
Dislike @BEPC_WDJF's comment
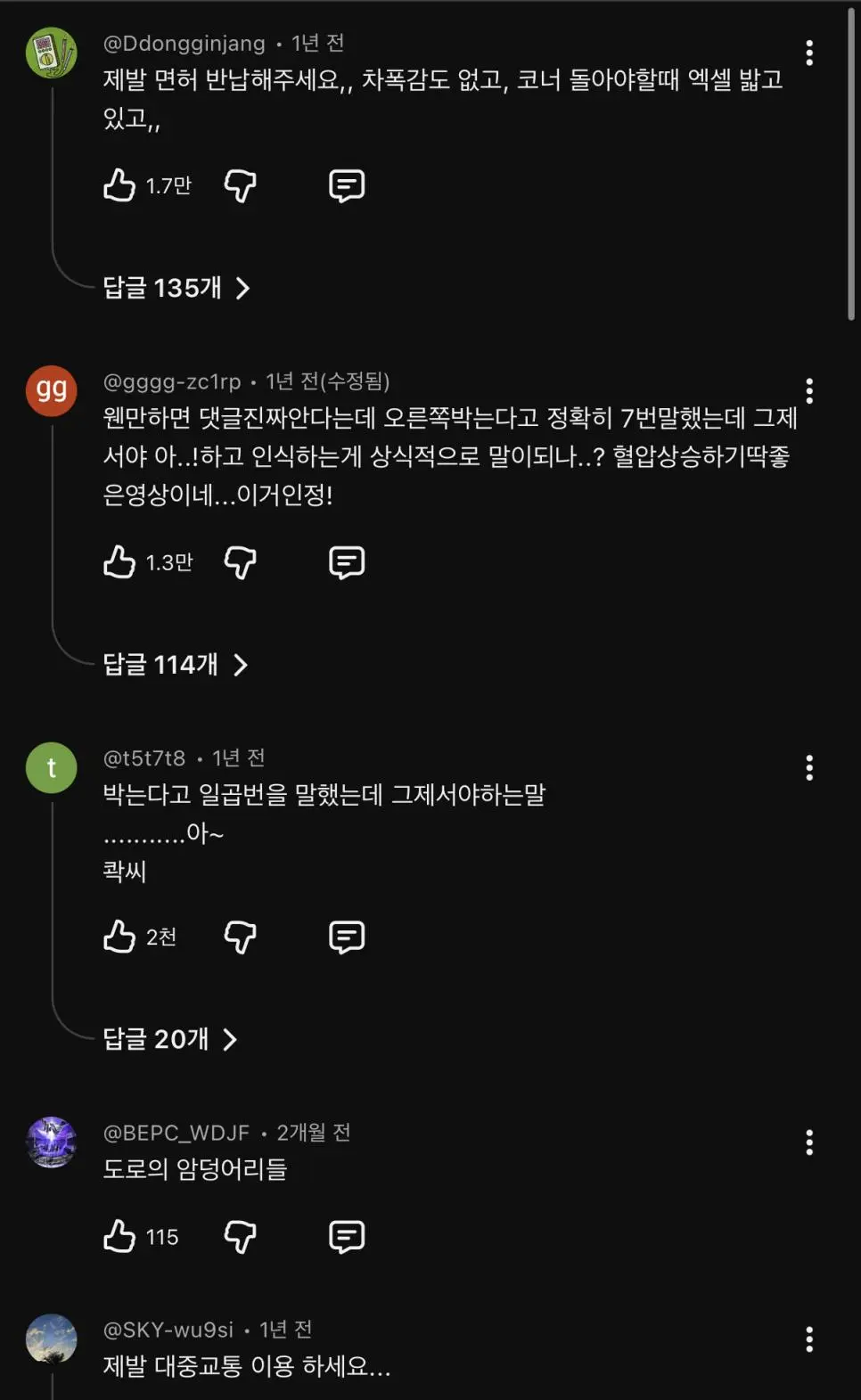[x=239, y=1237]
